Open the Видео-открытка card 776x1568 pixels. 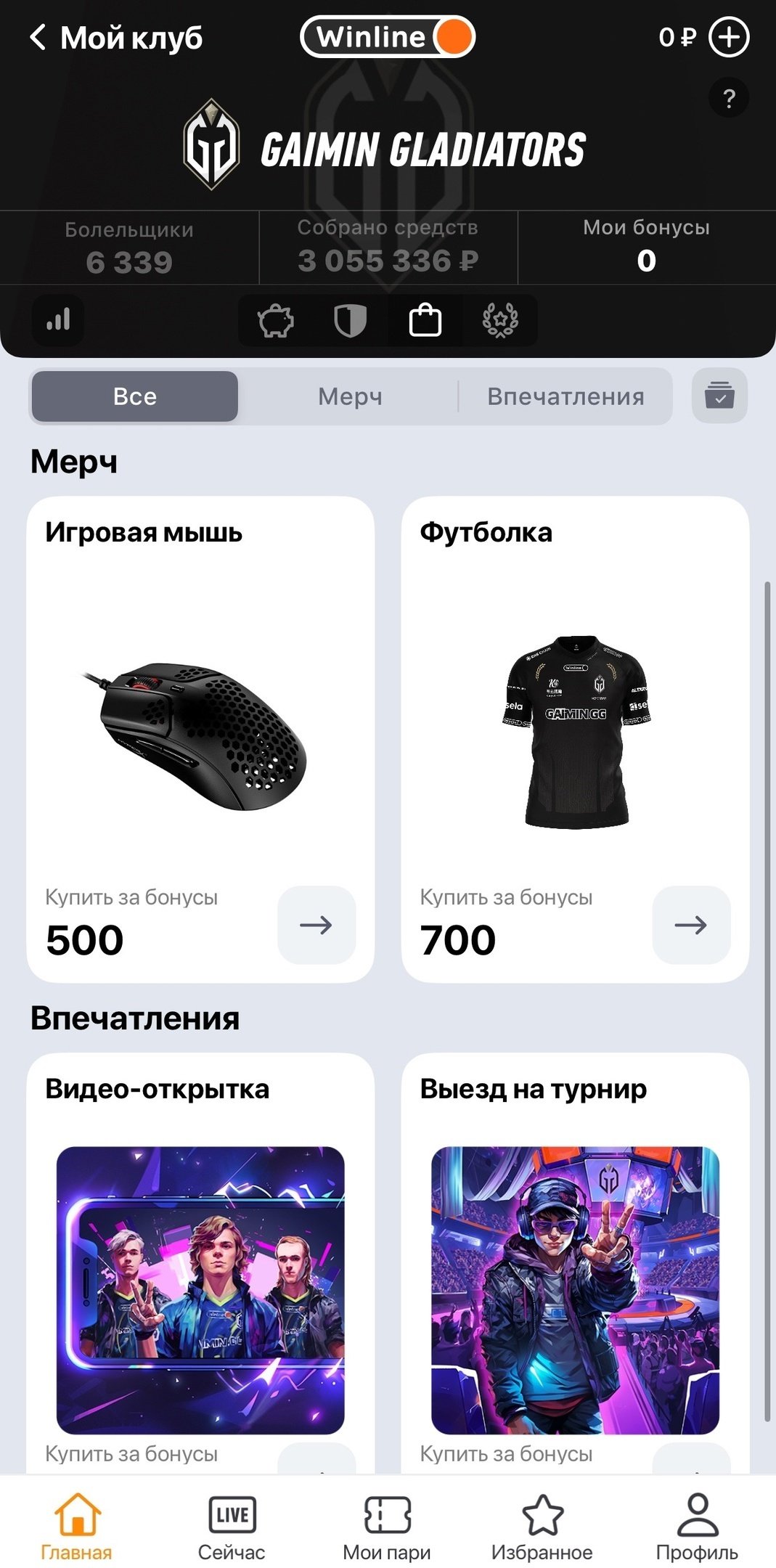click(x=200, y=1289)
